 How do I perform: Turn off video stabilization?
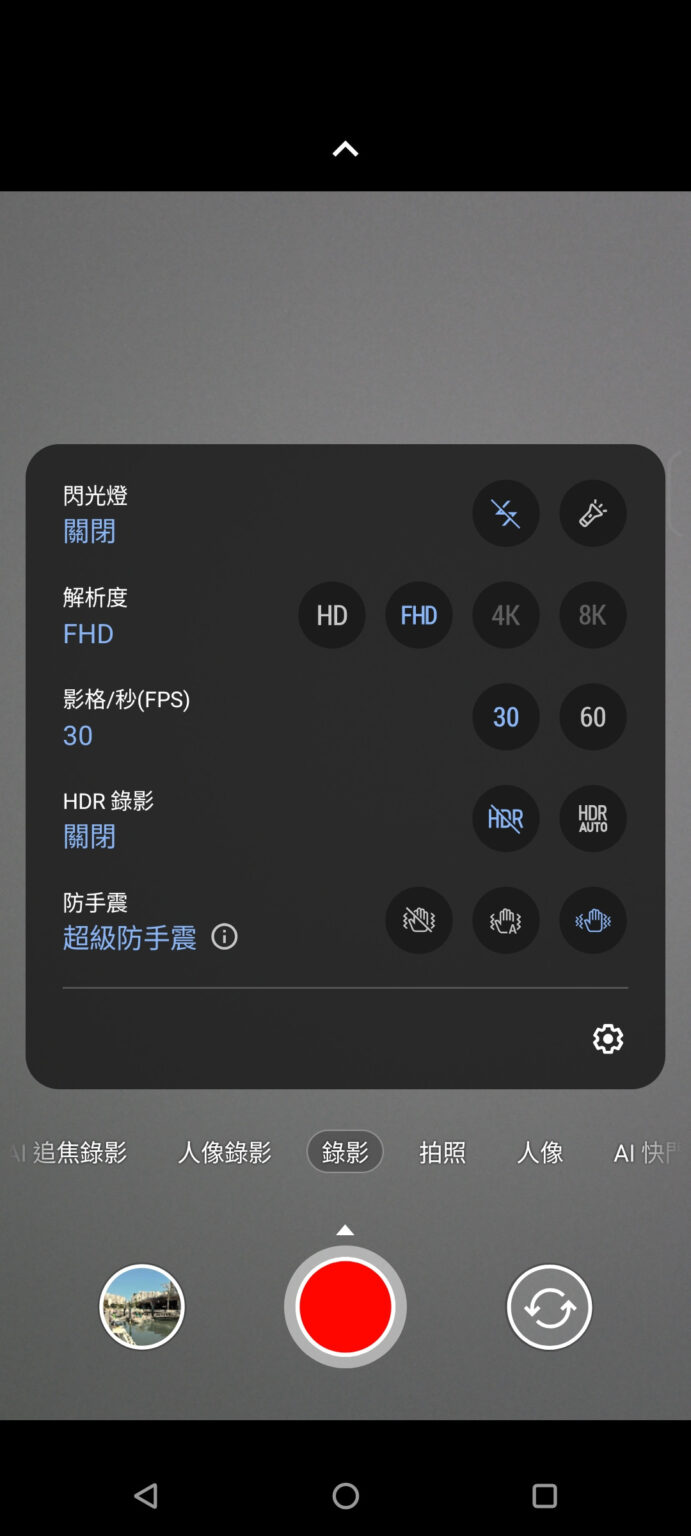tap(418, 920)
